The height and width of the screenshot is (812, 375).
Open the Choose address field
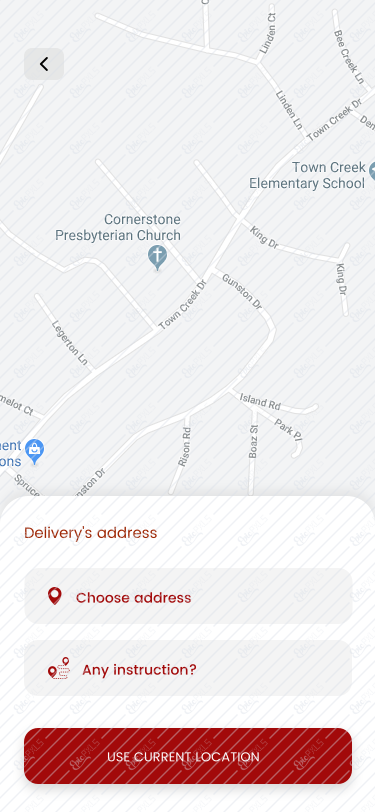point(188,597)
